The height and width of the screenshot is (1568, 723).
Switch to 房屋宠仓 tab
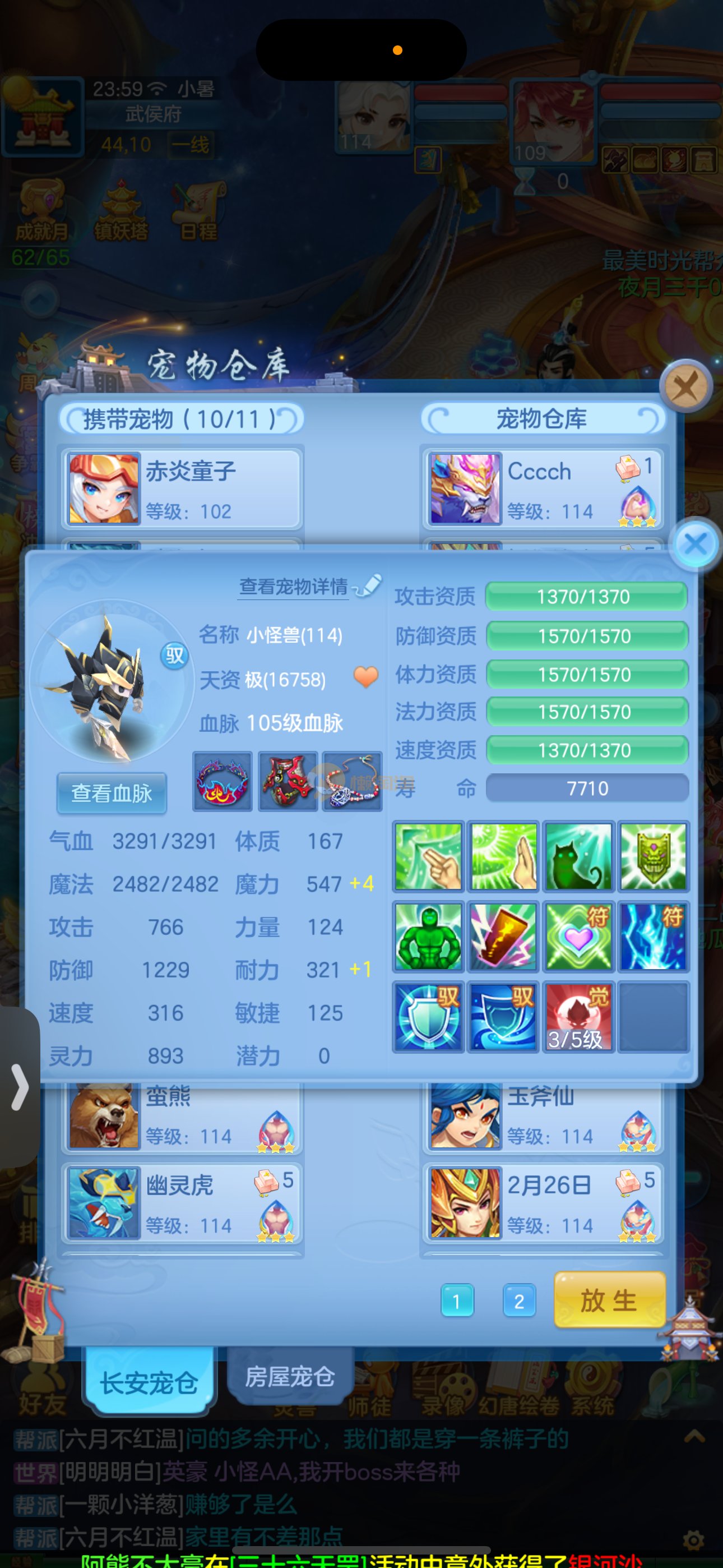coord(290,1377)
